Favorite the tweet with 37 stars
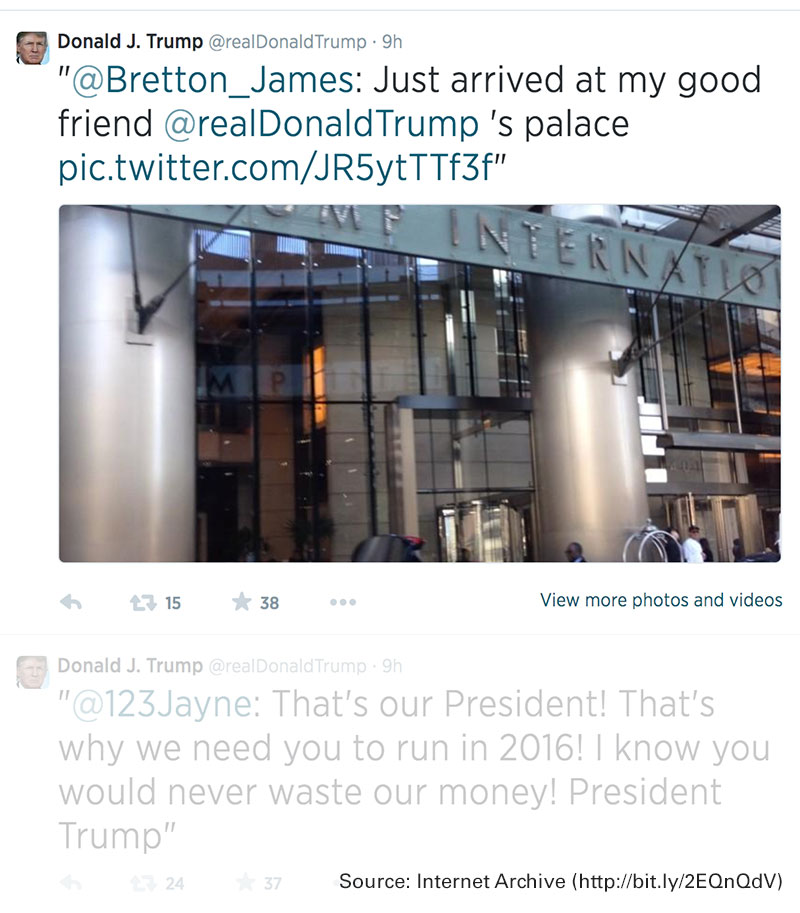This screenshot has height=913, width=800. 244,883
